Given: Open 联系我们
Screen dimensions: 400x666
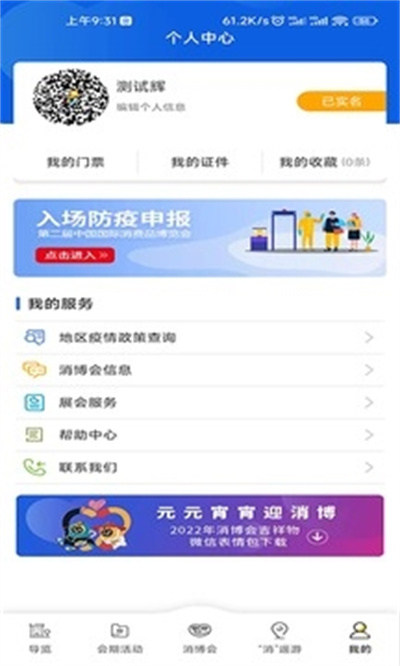Looking at the screenshot, I should click(x=200, y=467).
